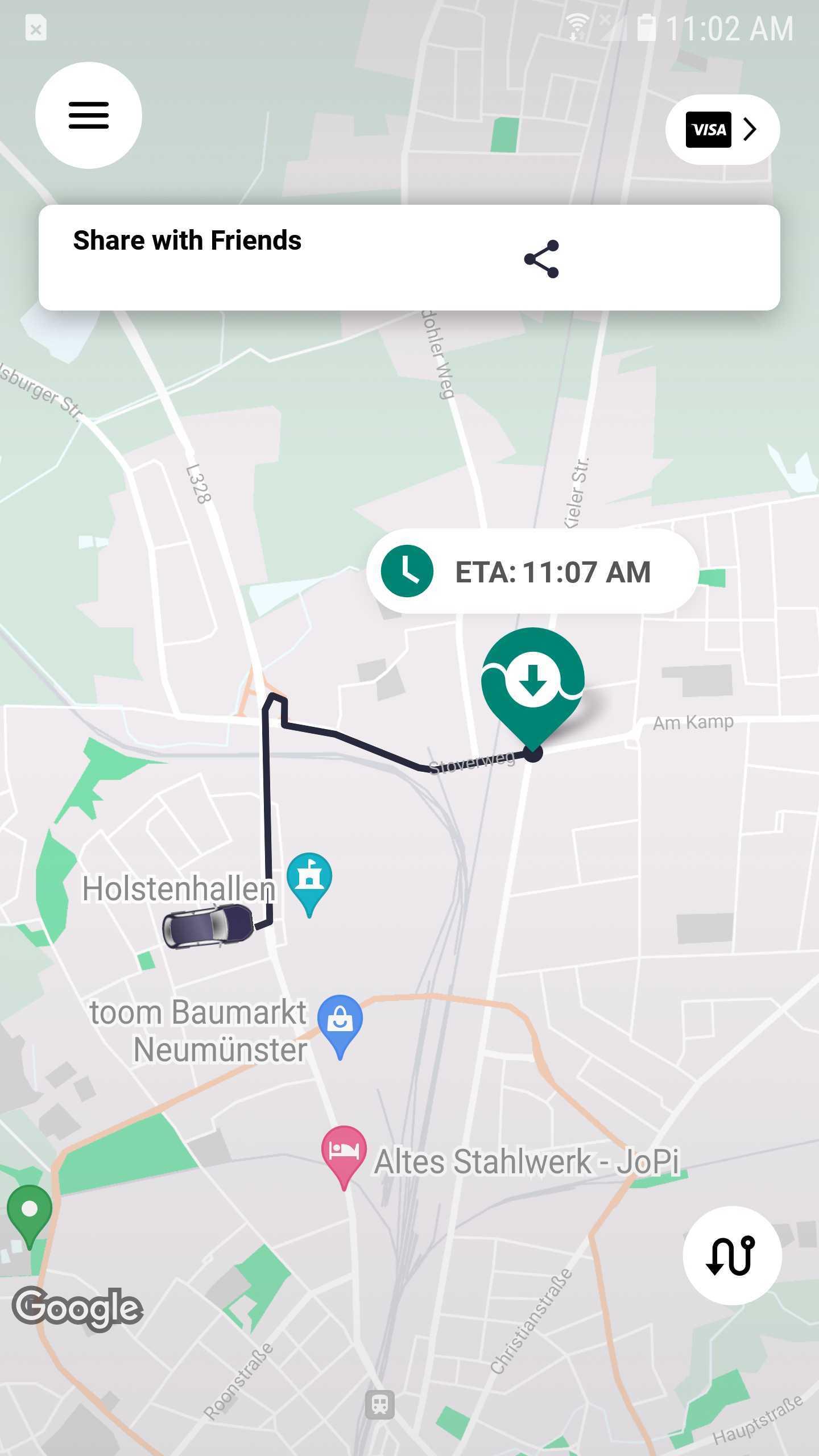Open the hamburger menu
The image size is (819, 1456).
tap(88, 115)
